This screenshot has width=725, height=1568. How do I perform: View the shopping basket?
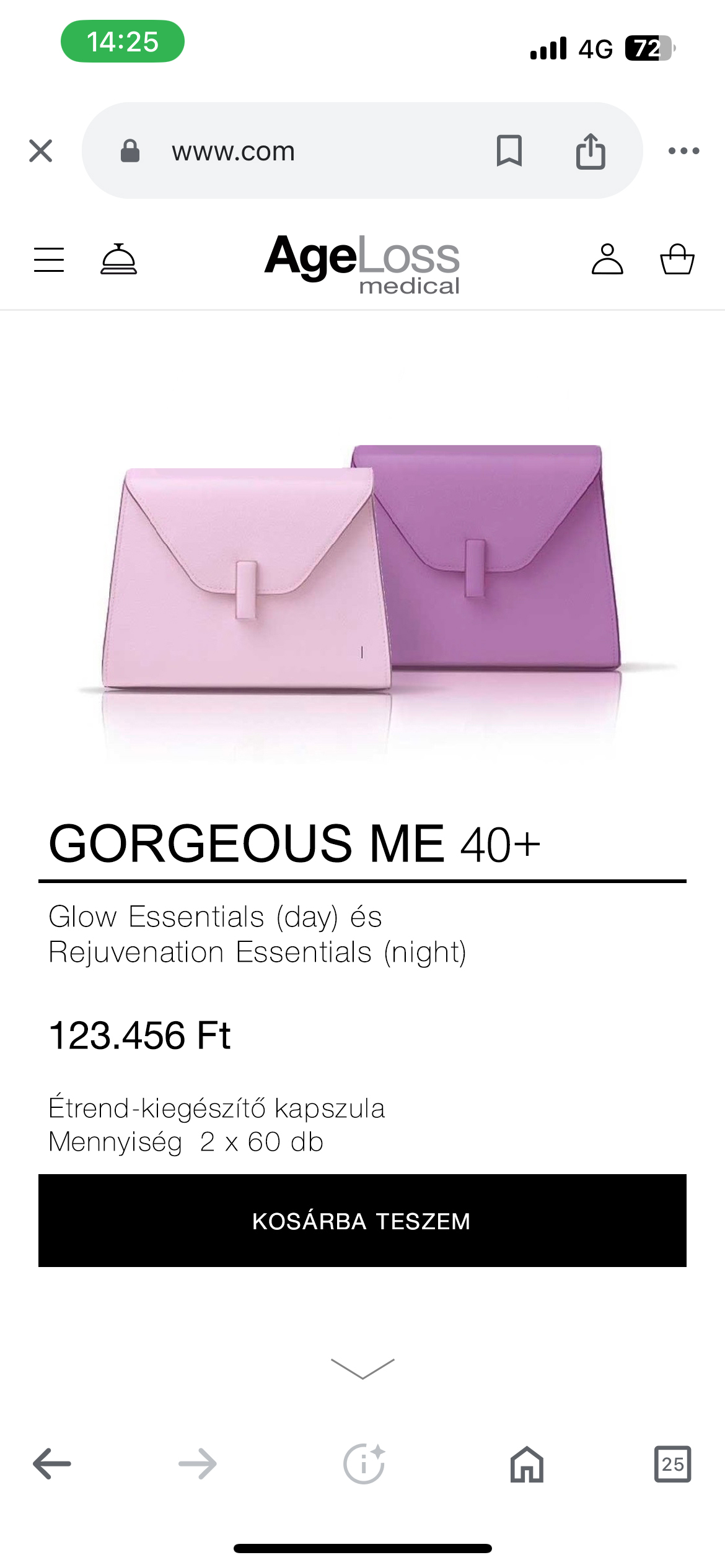[677, 259]
